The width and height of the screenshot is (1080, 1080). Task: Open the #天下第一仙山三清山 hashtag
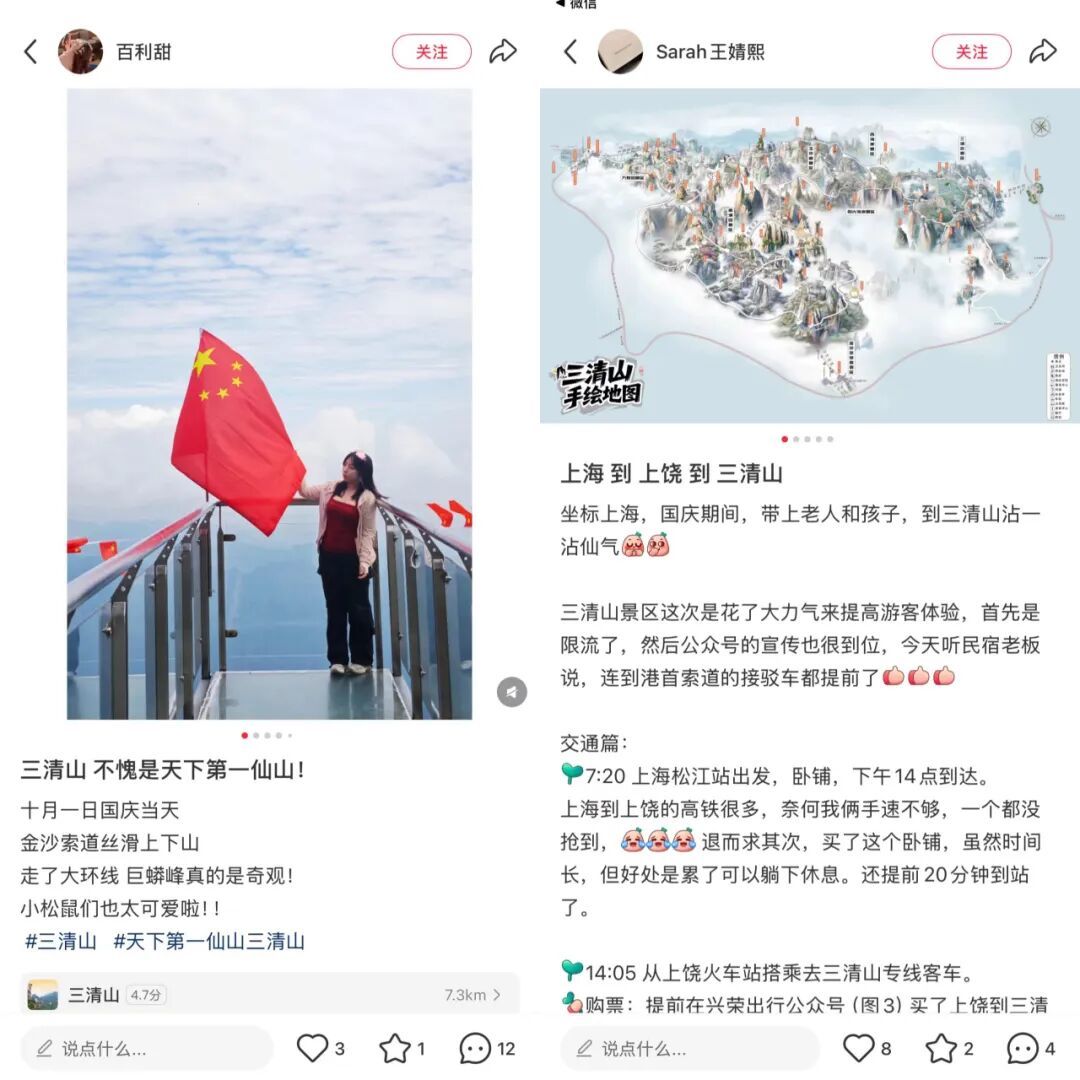(209, 941)
